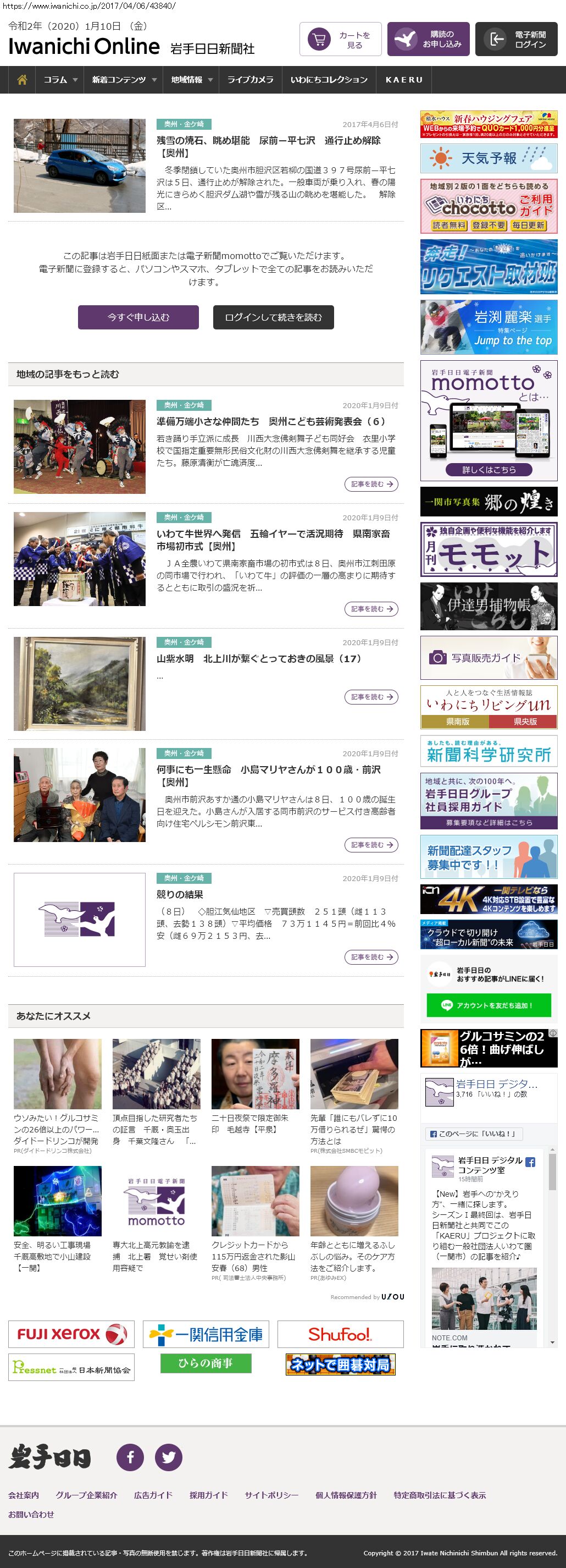This screenshot has height=1568, width=566.
Task: Tap 詳しくはこちら on the momotto banner
Action: [x=488, y=470]
